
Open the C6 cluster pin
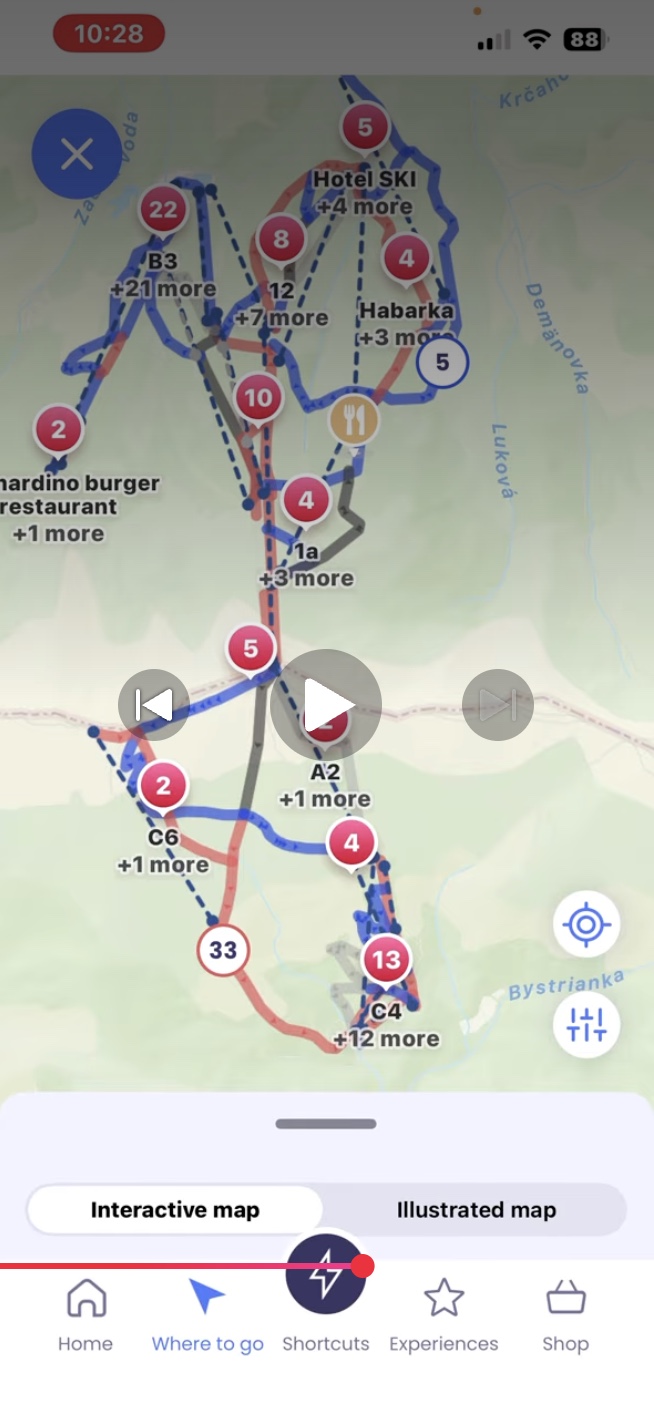tap(163, 788)
